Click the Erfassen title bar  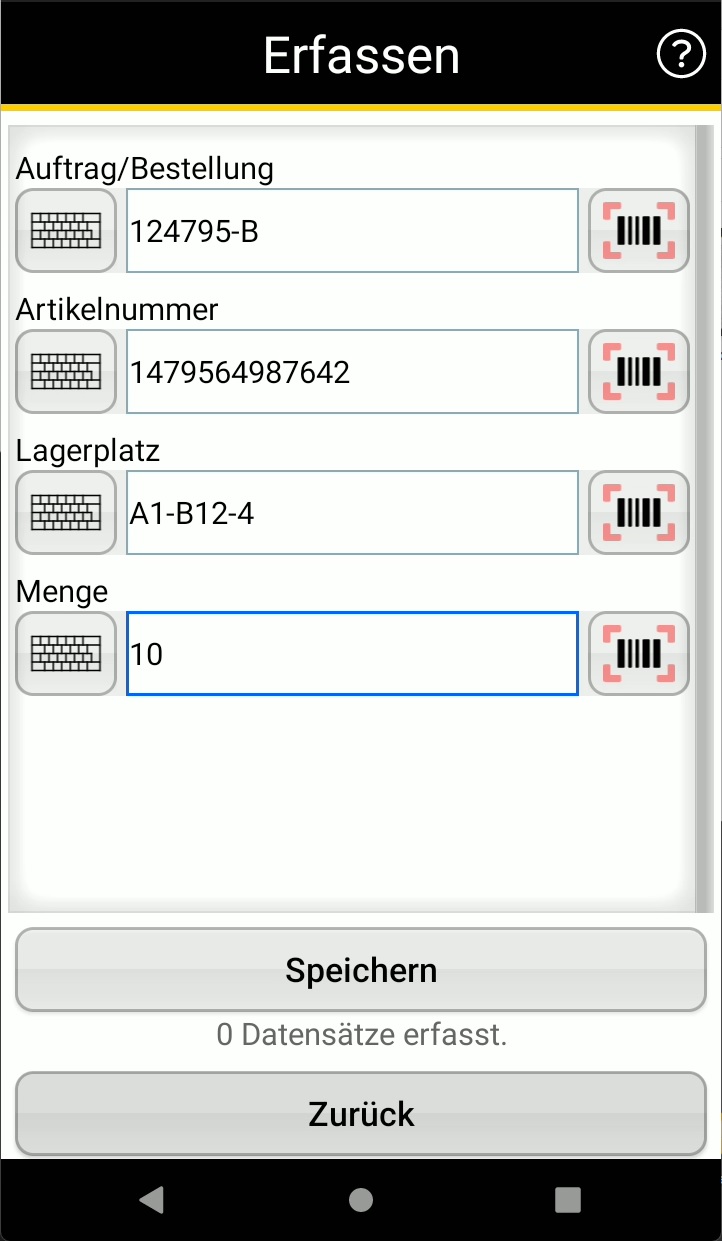[361, 54]
